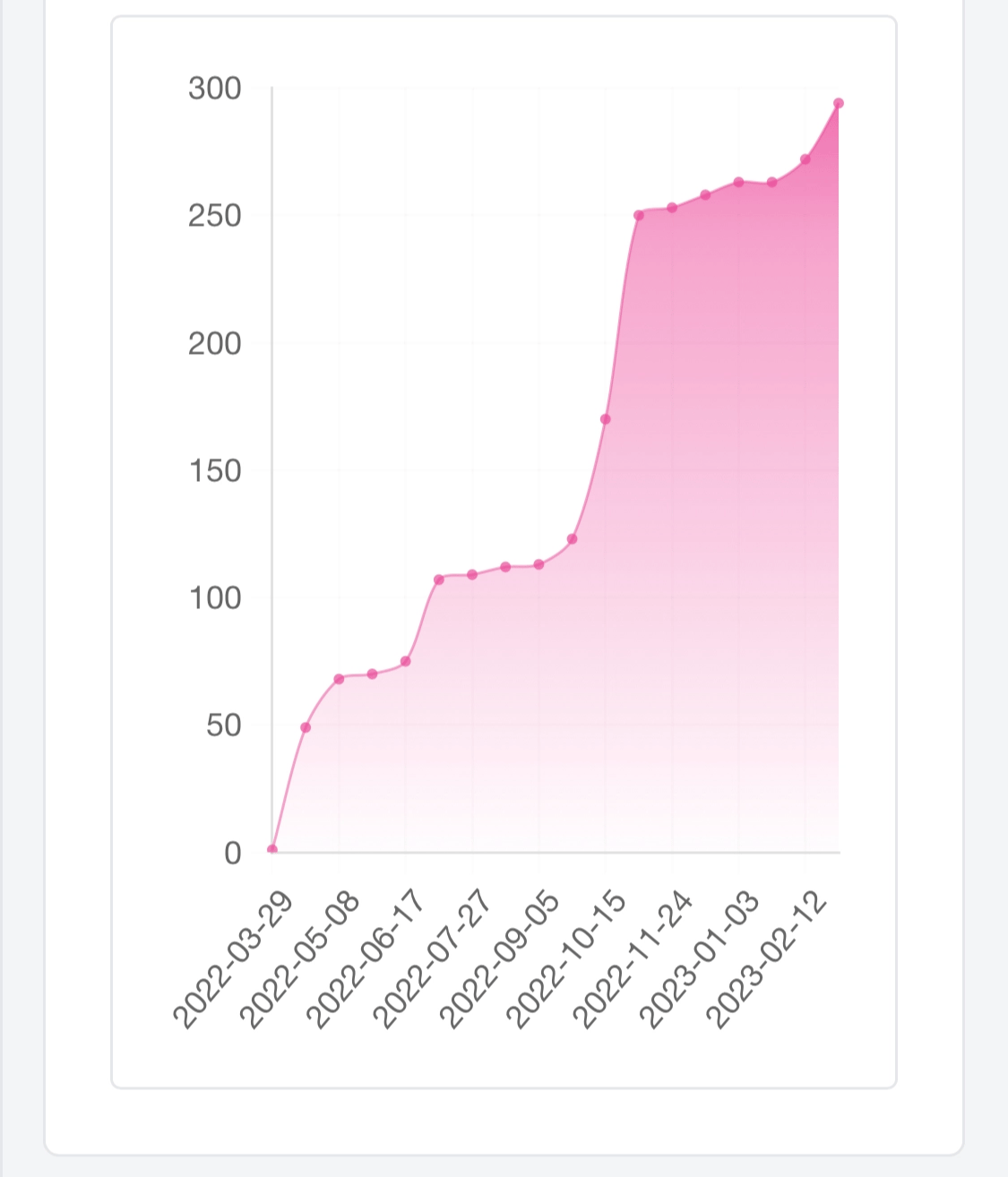Tap the first data point at zero
Image resolution: width=1008 pixels, height=1177 pixels.
point(272,849)
